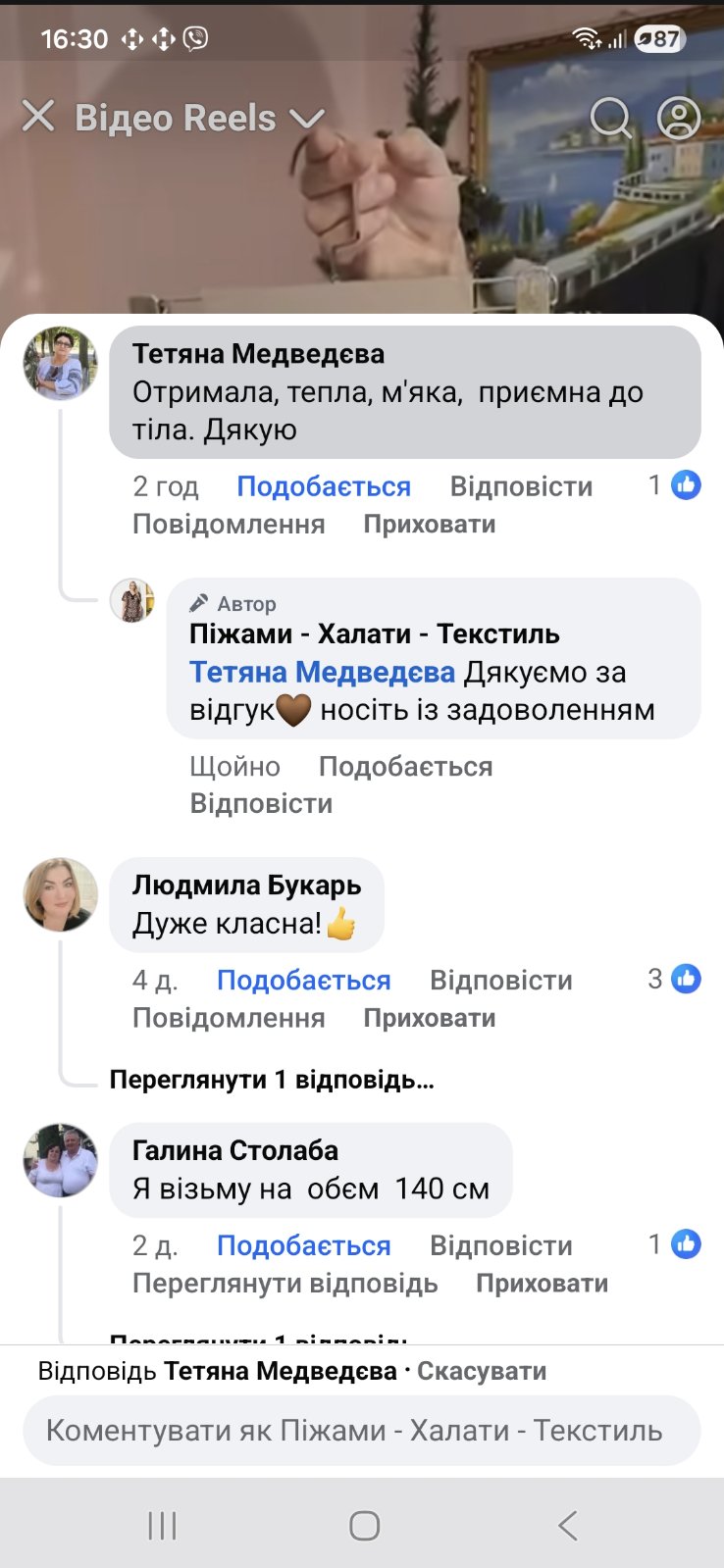The height and width of the screenshot is (1568, 724).
Task: Reply to Тетяна Медведєва's comment
Action: [x=521, y=486]
